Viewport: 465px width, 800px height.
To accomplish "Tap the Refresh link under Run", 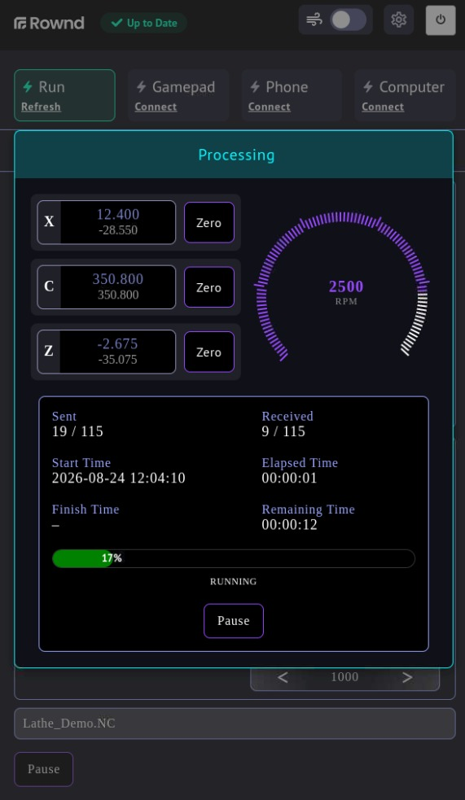I will tap(41, 107).
